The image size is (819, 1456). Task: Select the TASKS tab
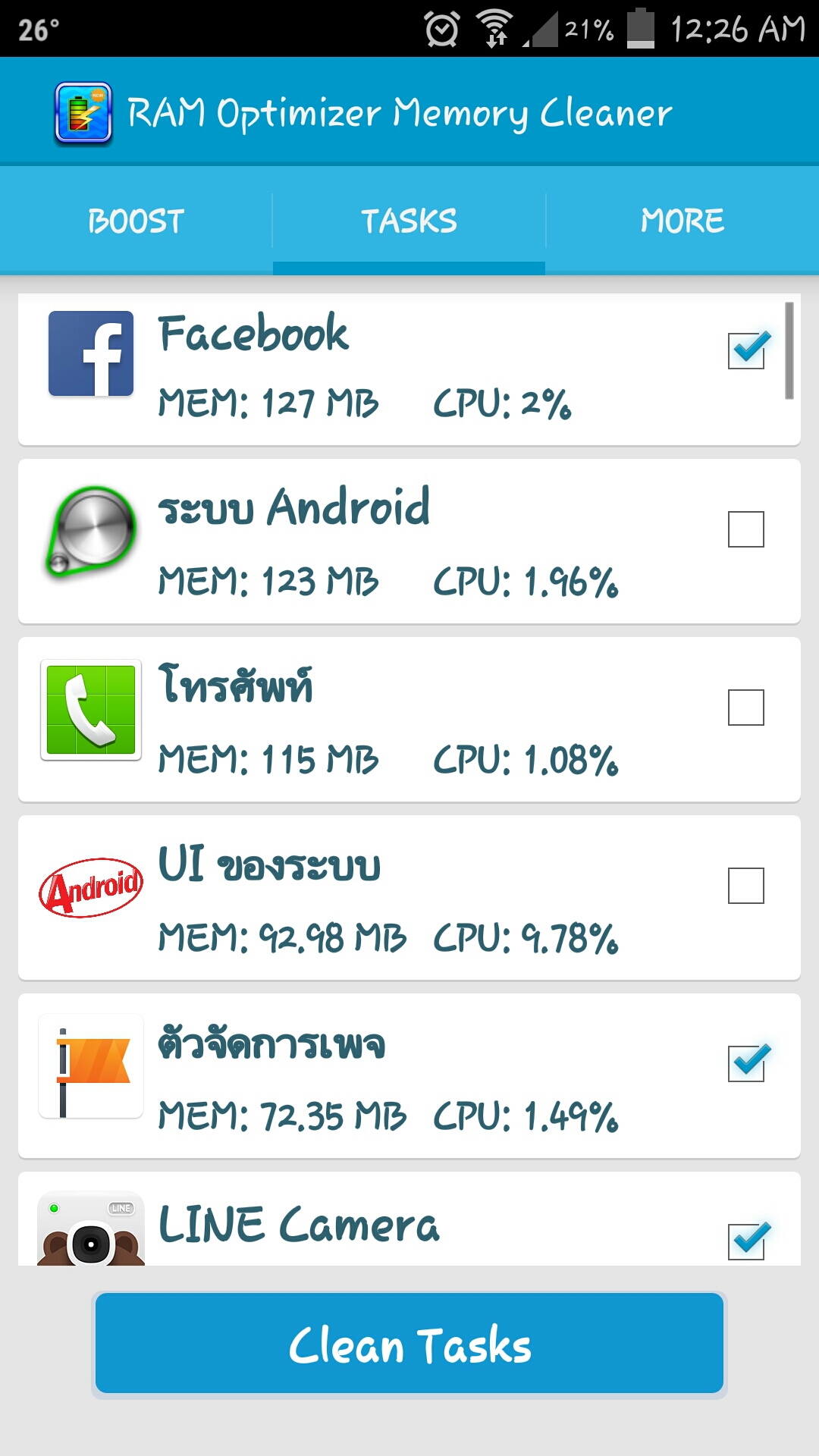pos(409,221)
